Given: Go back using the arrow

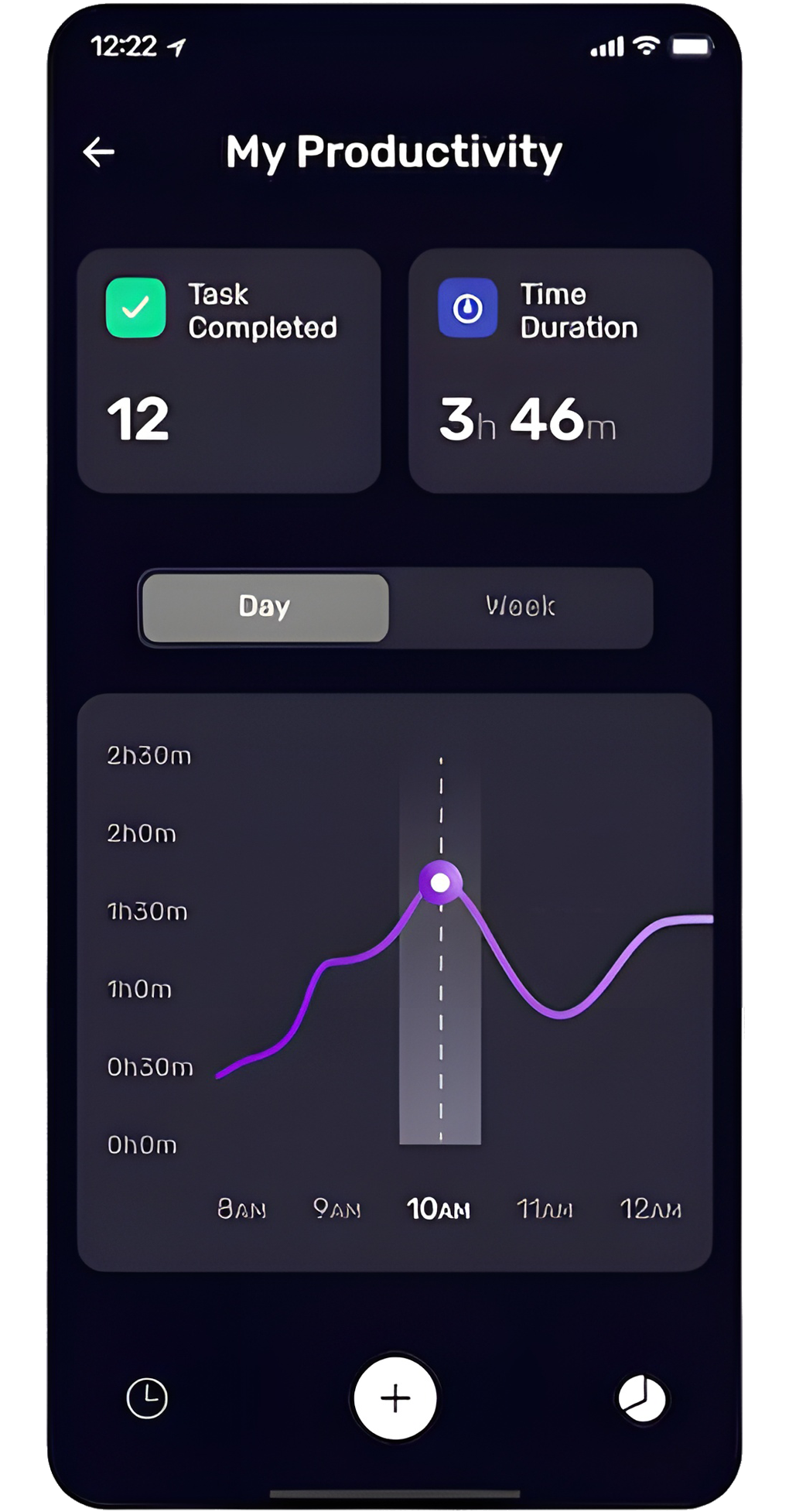Looking at the screenshot, I should [99, 152].
